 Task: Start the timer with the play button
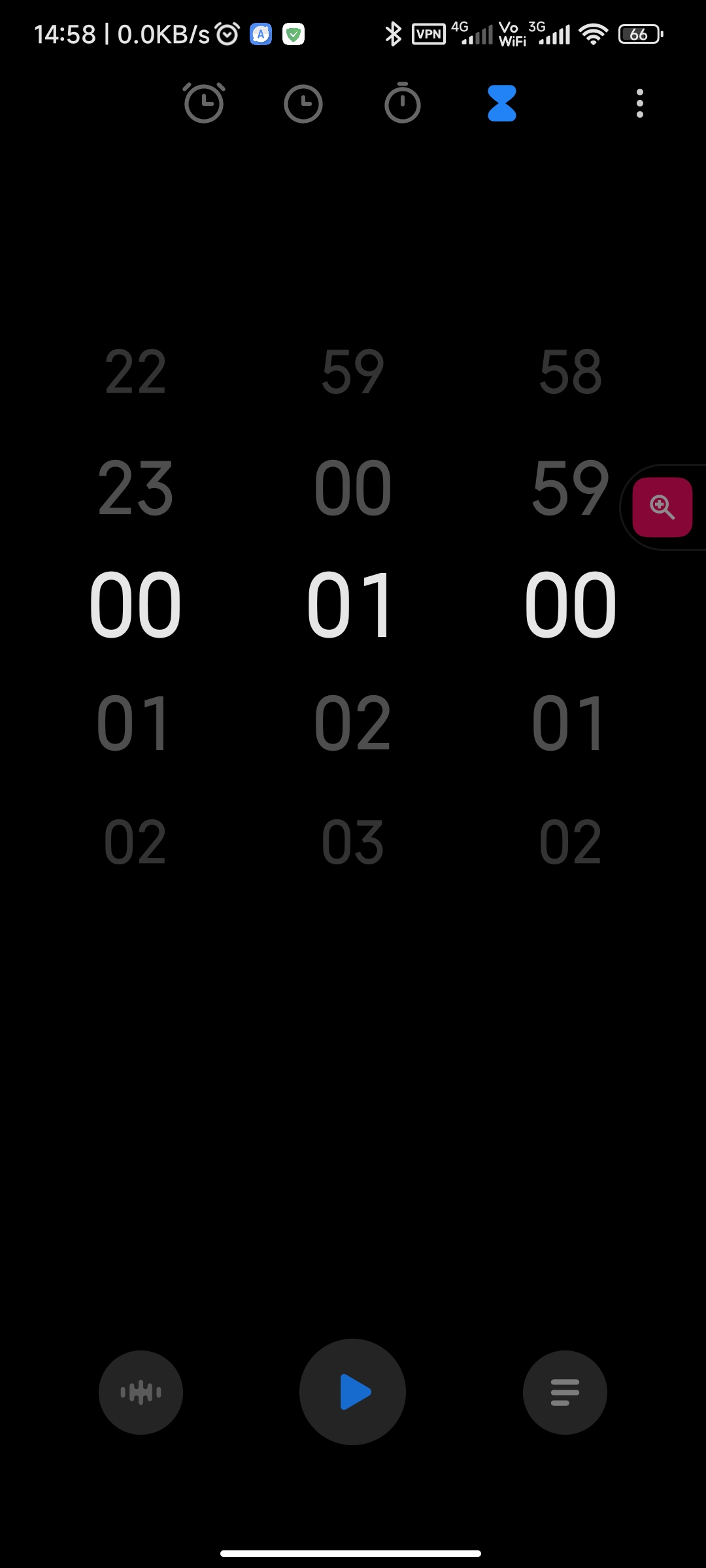pos(352,1392)
